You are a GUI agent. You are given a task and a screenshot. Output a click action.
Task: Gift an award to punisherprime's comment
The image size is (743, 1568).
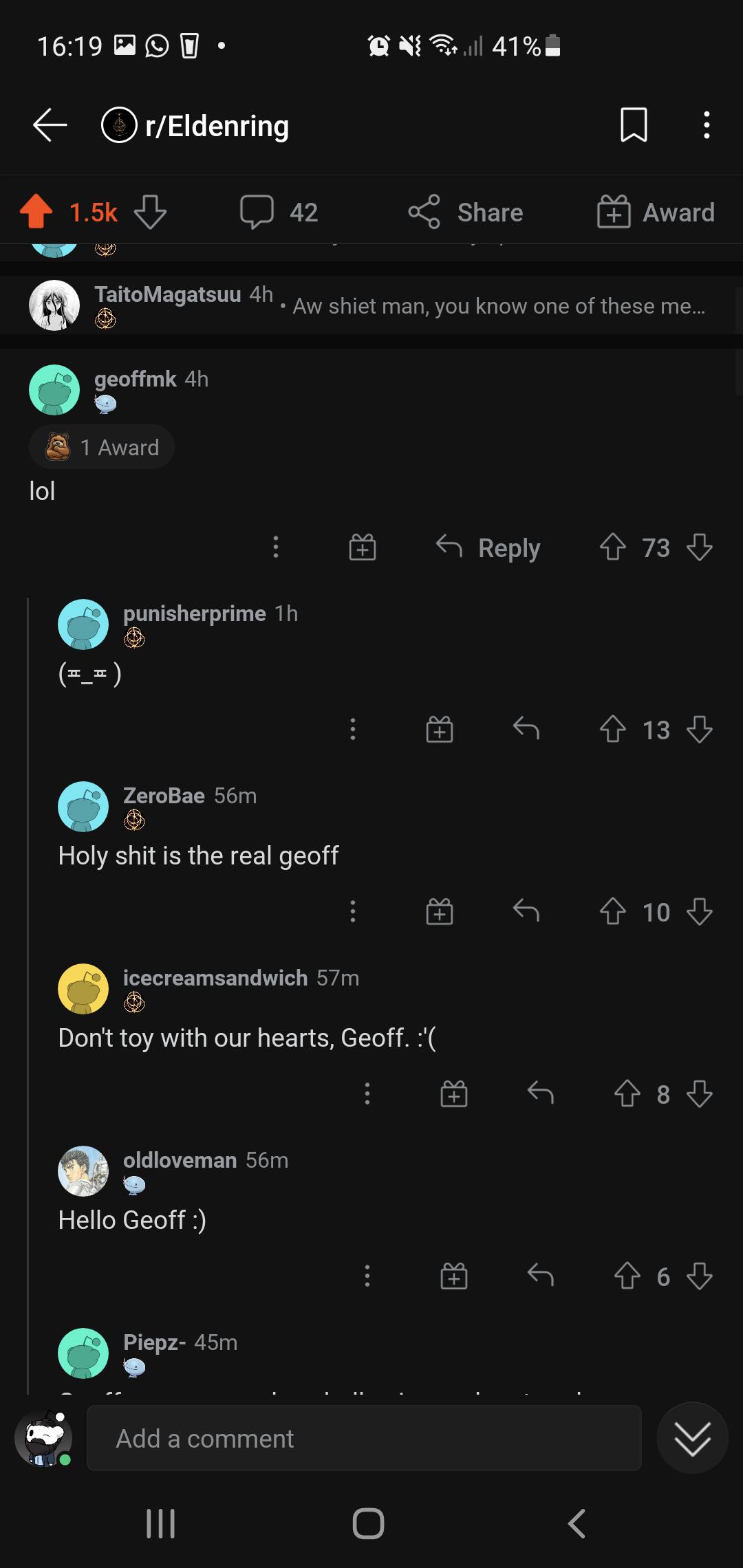(x=440, y=730)
